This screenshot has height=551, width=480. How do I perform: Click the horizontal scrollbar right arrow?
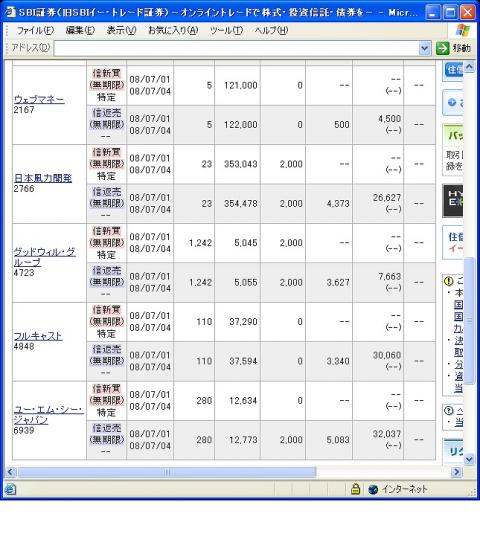pos(456,472)
